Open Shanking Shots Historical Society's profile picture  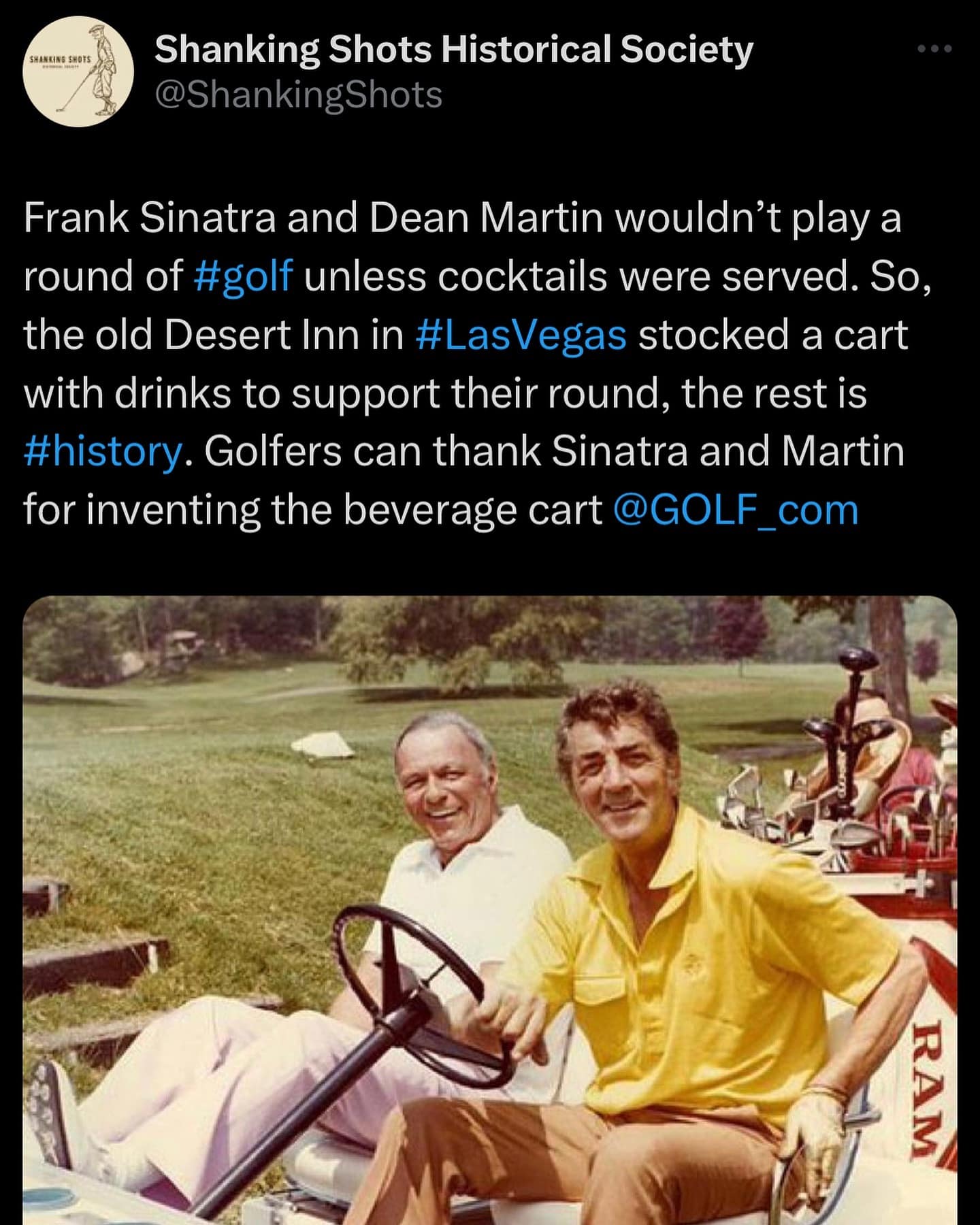click(x=78, y=72)
